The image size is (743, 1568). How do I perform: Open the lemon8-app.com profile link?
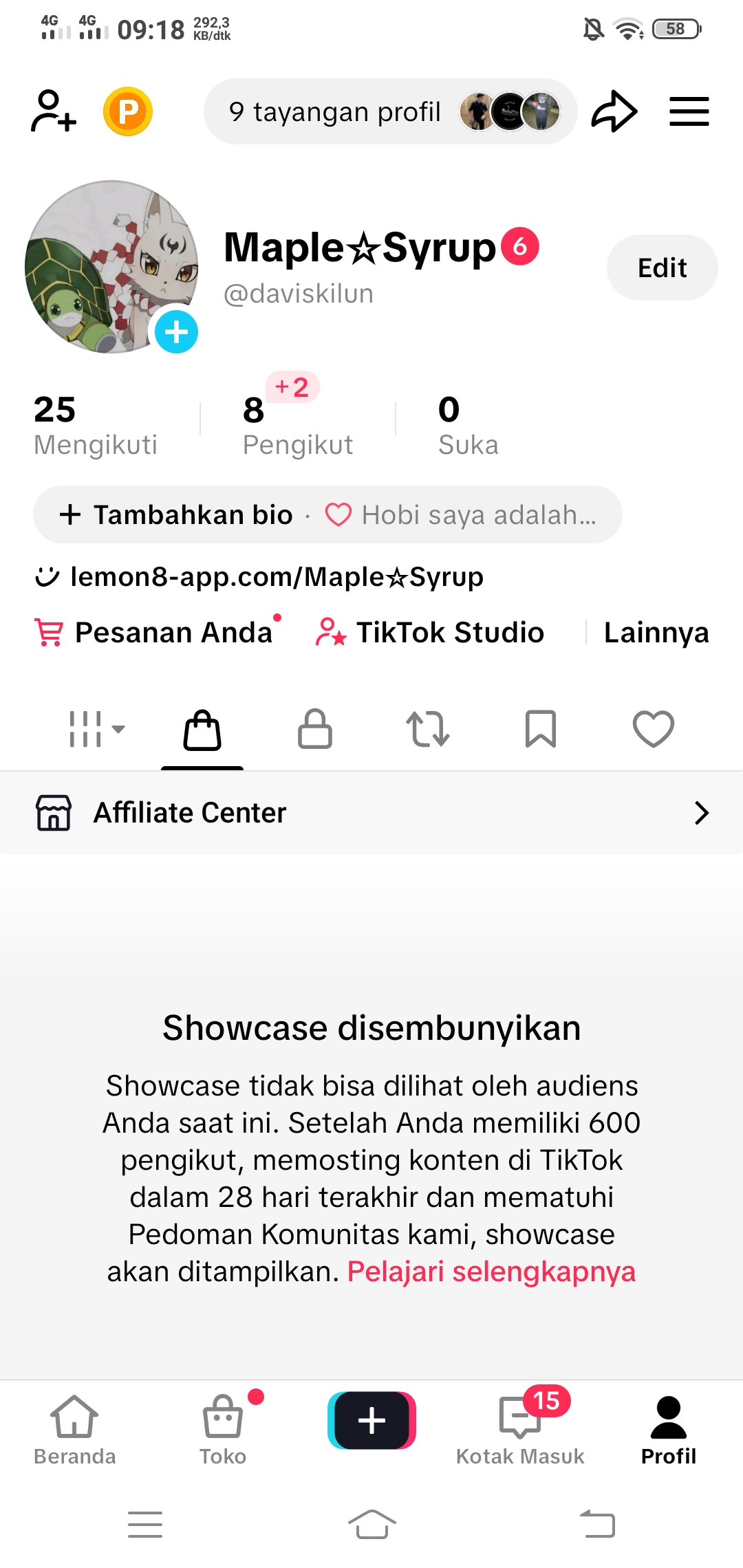pos(275,577)
